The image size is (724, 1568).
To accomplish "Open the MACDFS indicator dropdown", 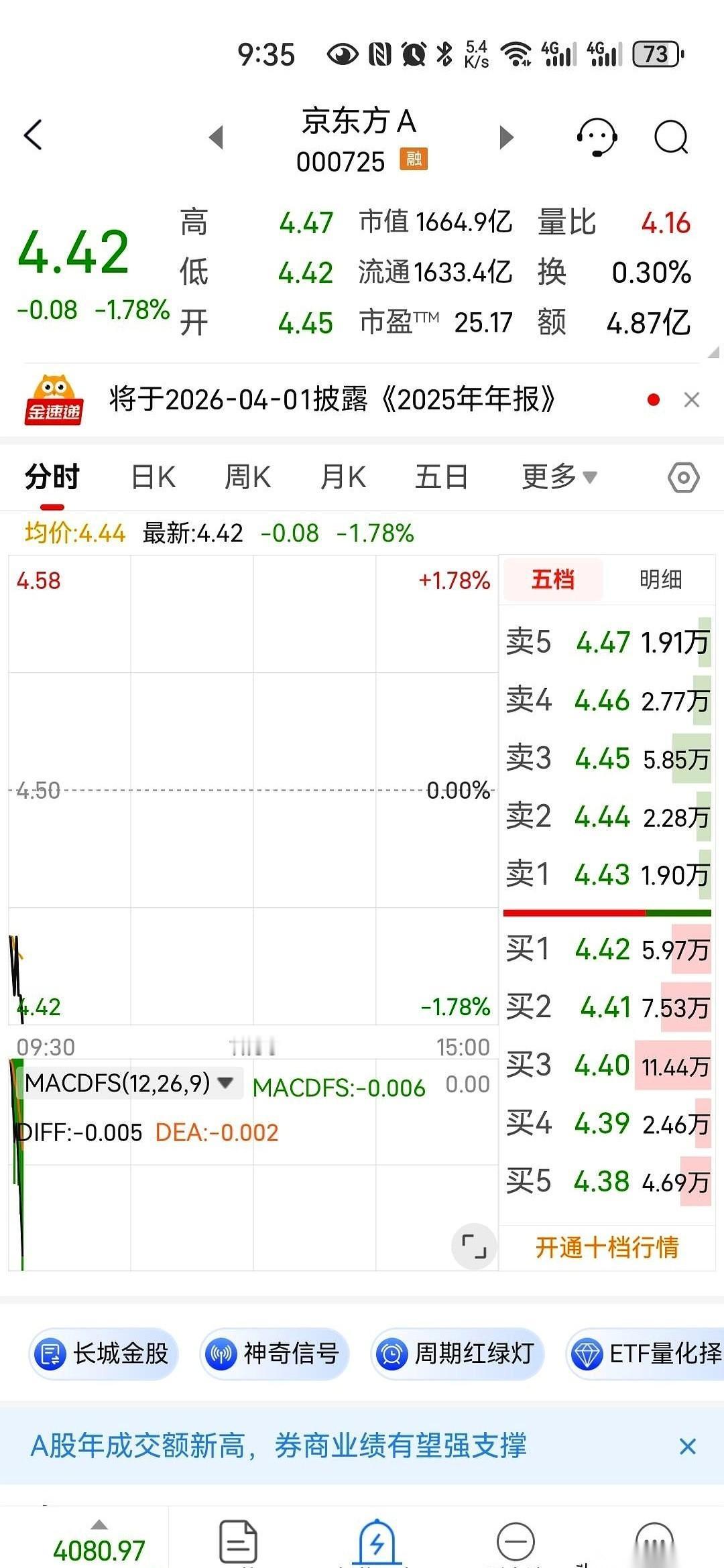I will click(225, 1082).
